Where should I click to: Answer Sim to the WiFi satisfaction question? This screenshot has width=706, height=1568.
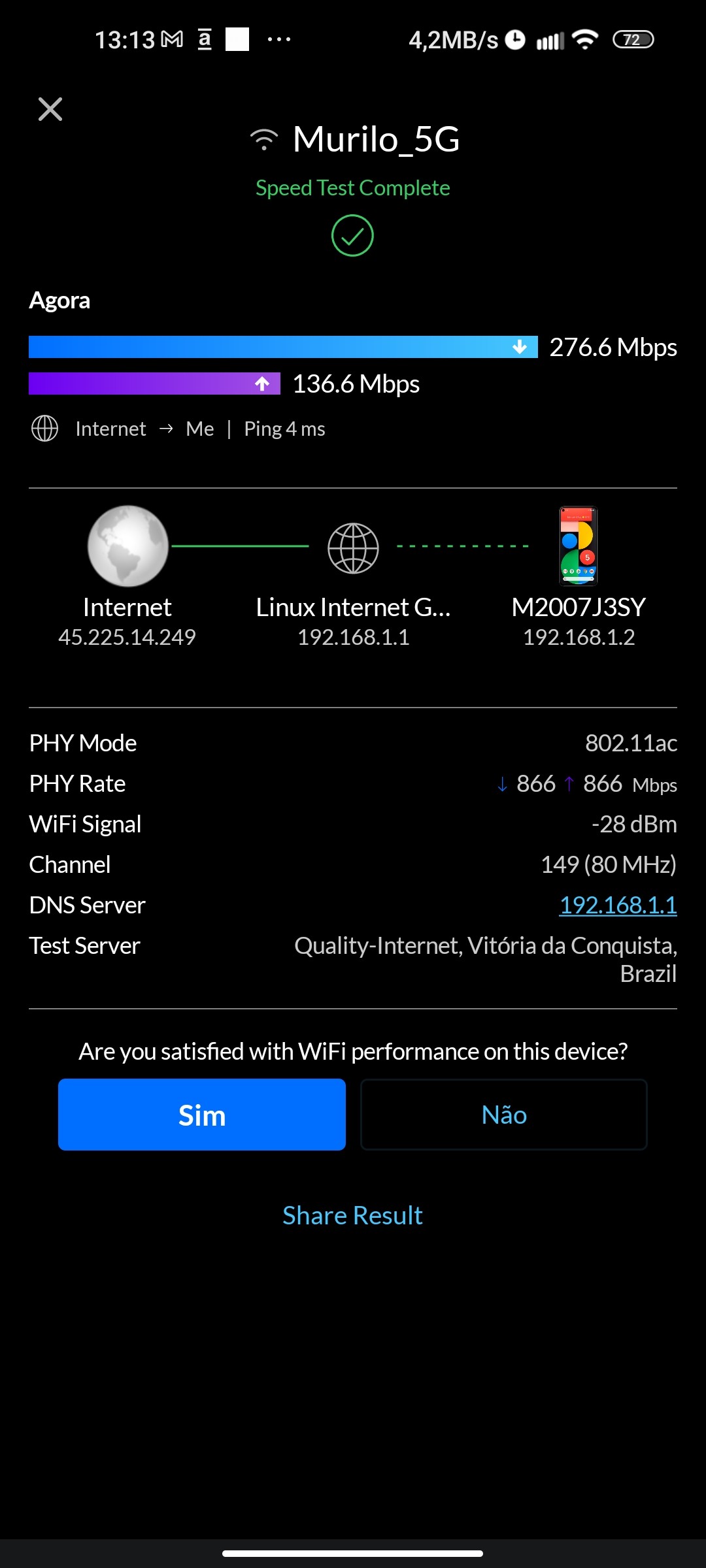point(201,1115)
